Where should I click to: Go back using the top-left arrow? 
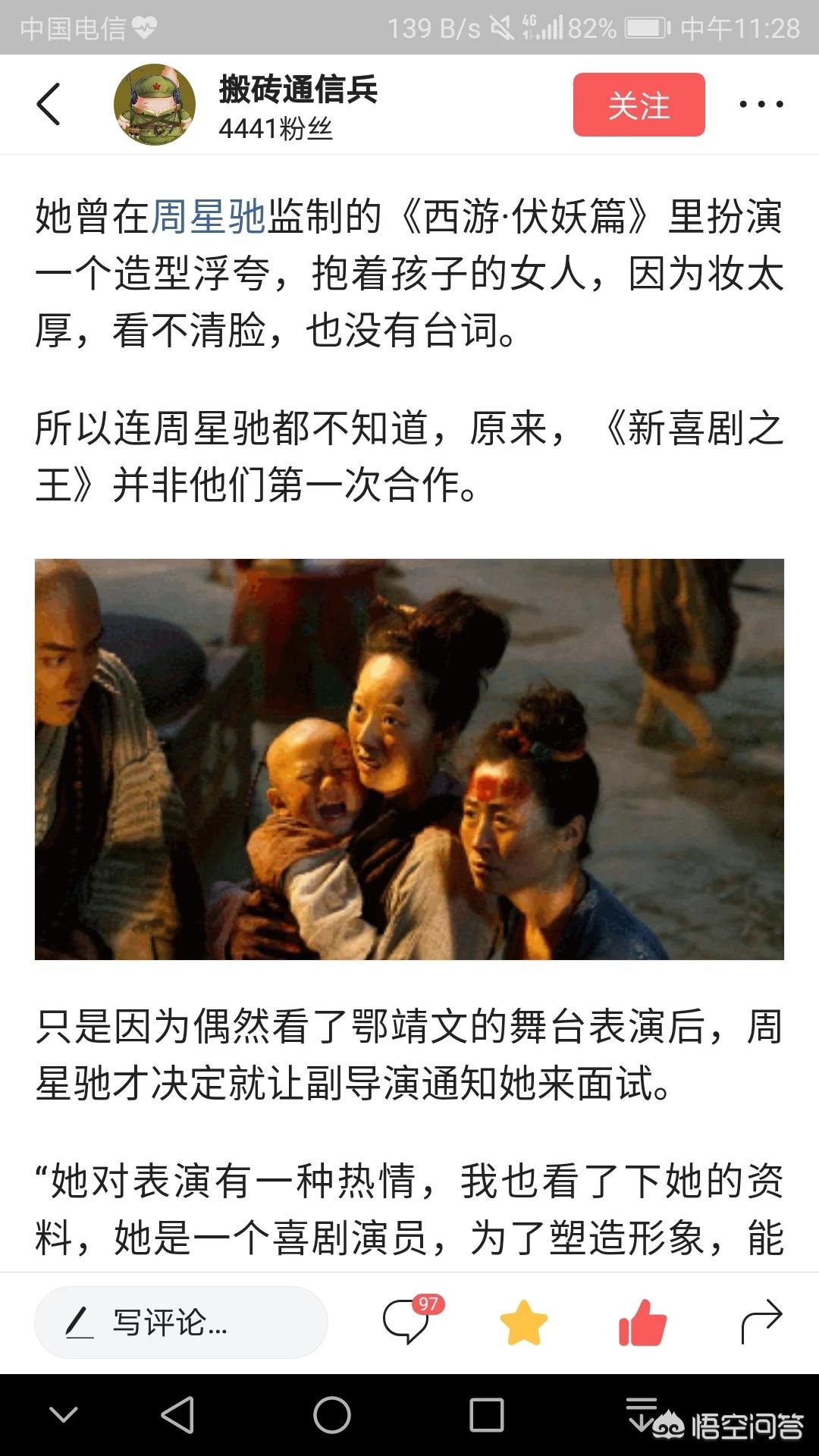49,105
